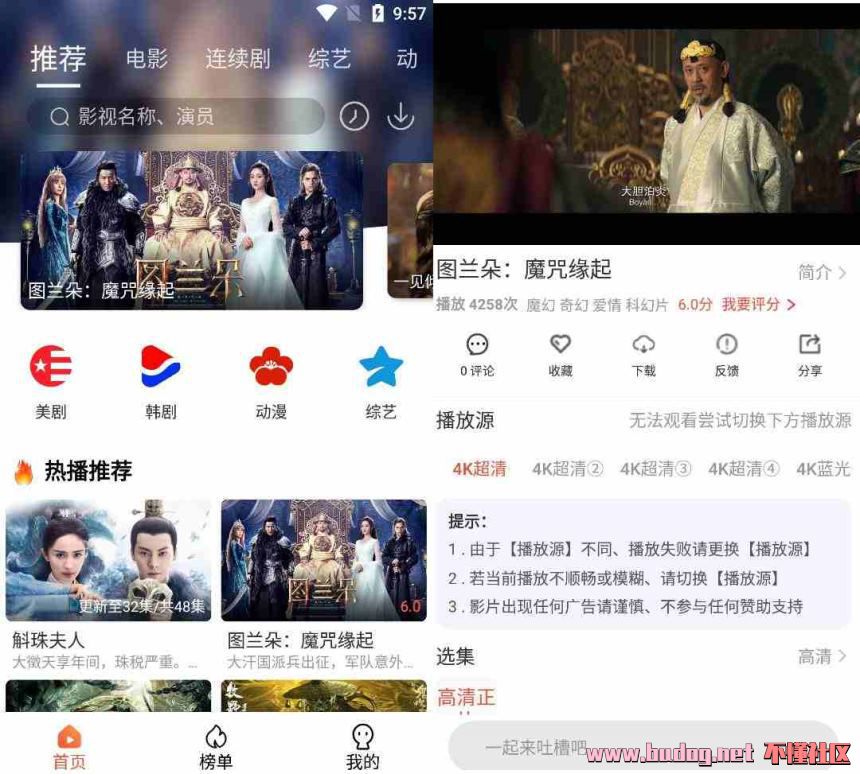The height and width of the screenshot is (774, 860).
Task: Open the downloads arrow icon
Action: 400,117
